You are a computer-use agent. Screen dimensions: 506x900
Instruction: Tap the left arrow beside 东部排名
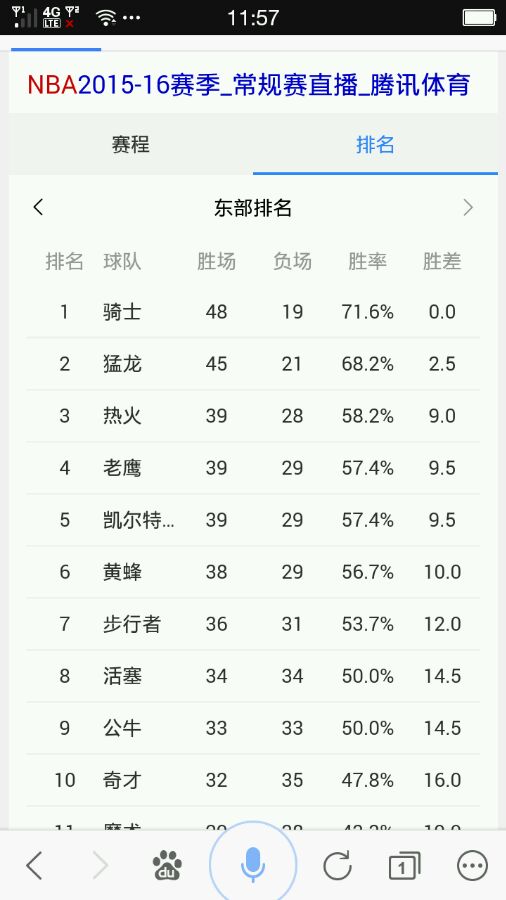click(x=38, y=207)
